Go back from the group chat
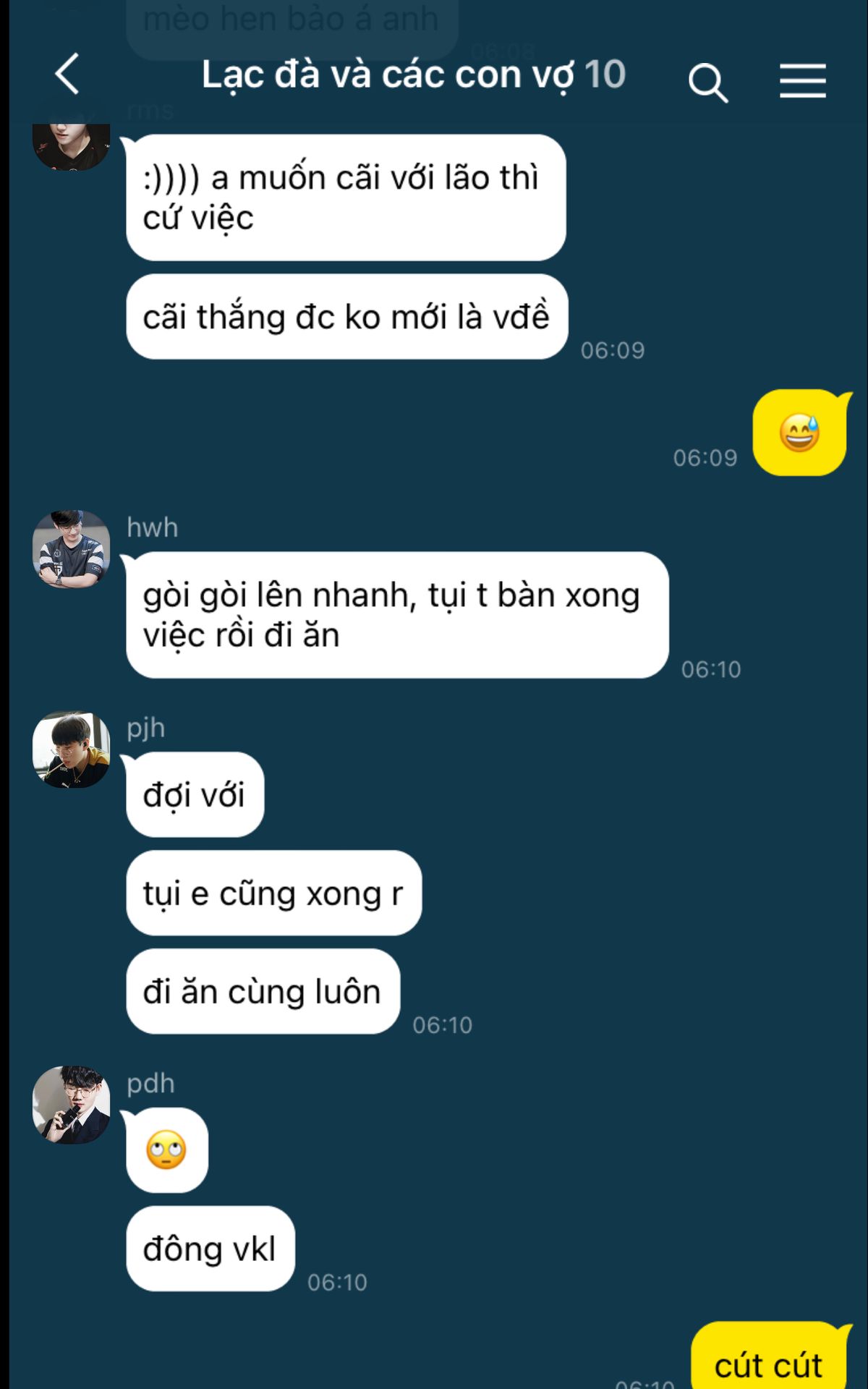The image size is (868, 1389). 67,75
